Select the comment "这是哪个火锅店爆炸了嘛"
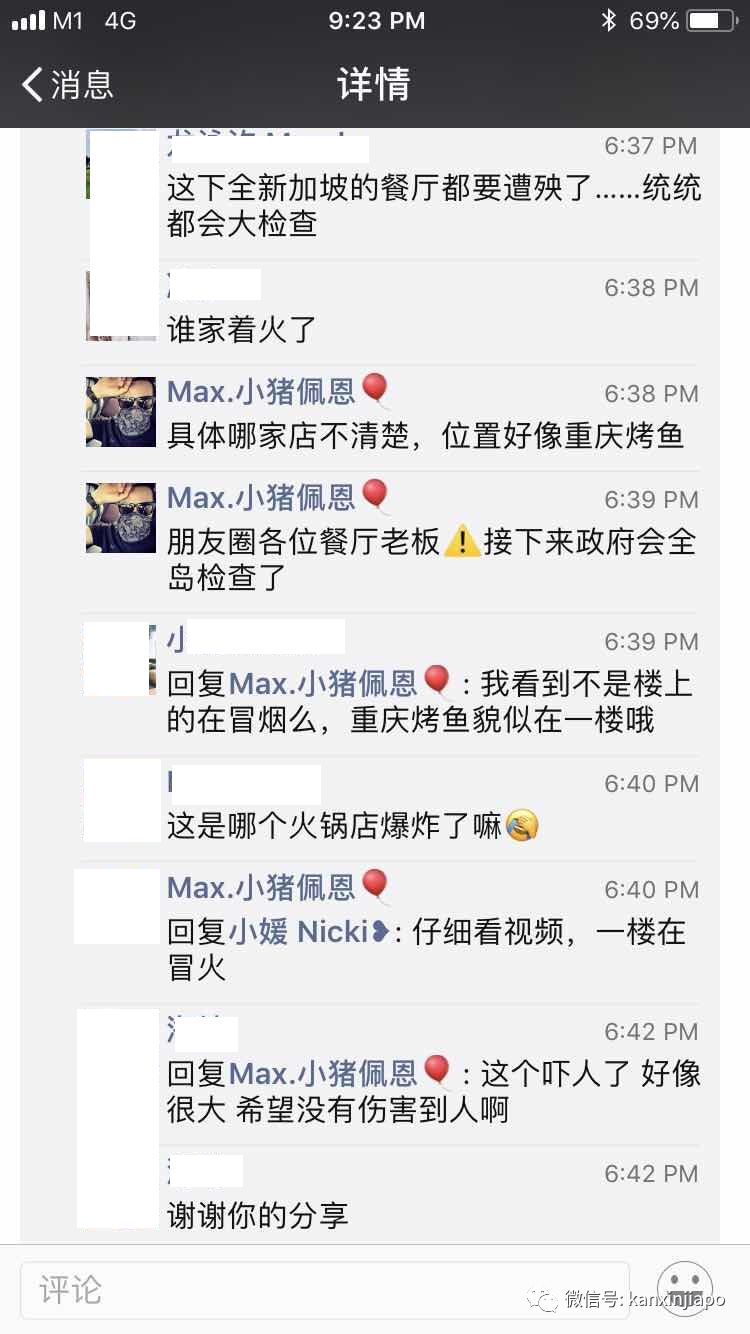Viewport: 750px width, 1334px height. (335, 826)
